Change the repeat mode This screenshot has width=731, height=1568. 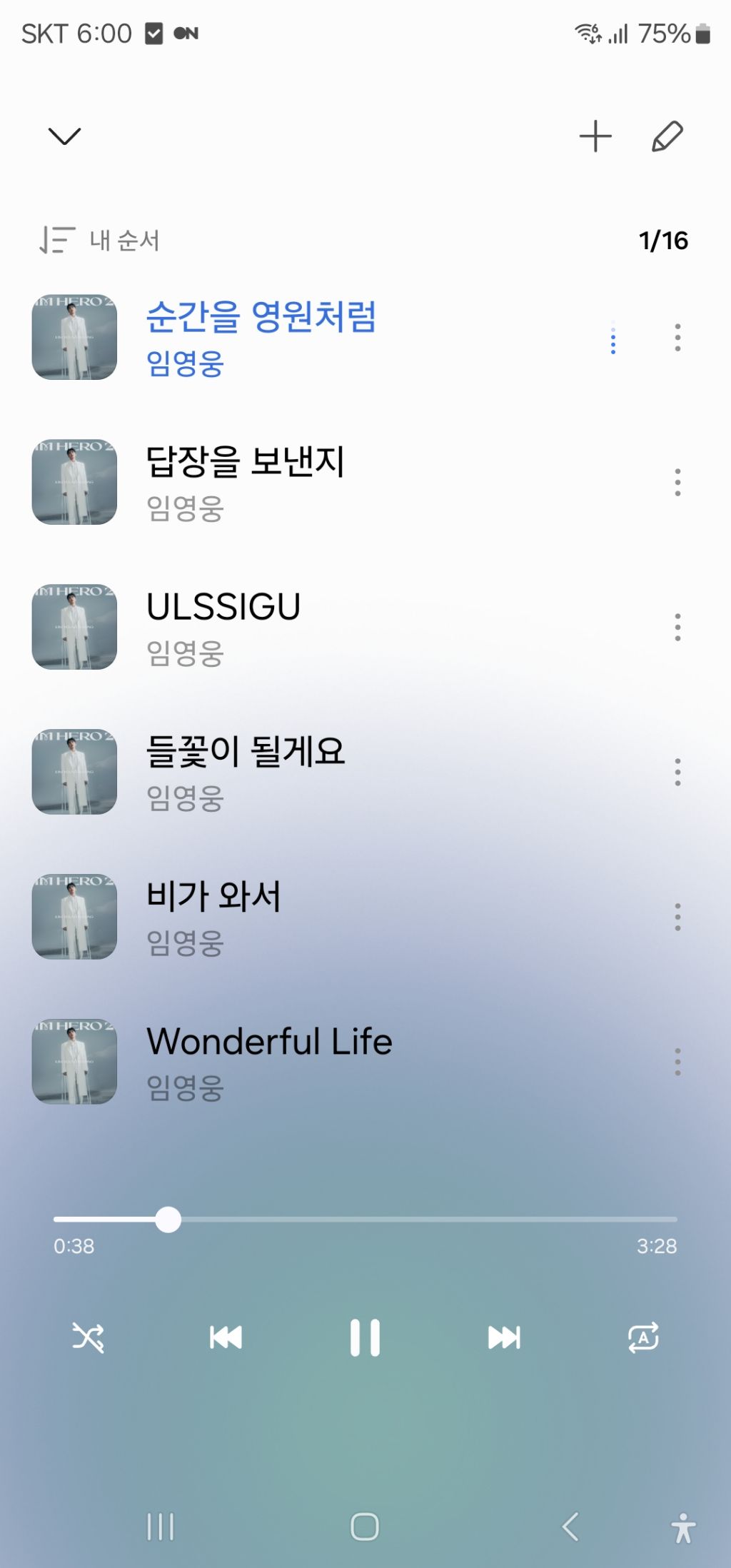[x=643, y=1337]
